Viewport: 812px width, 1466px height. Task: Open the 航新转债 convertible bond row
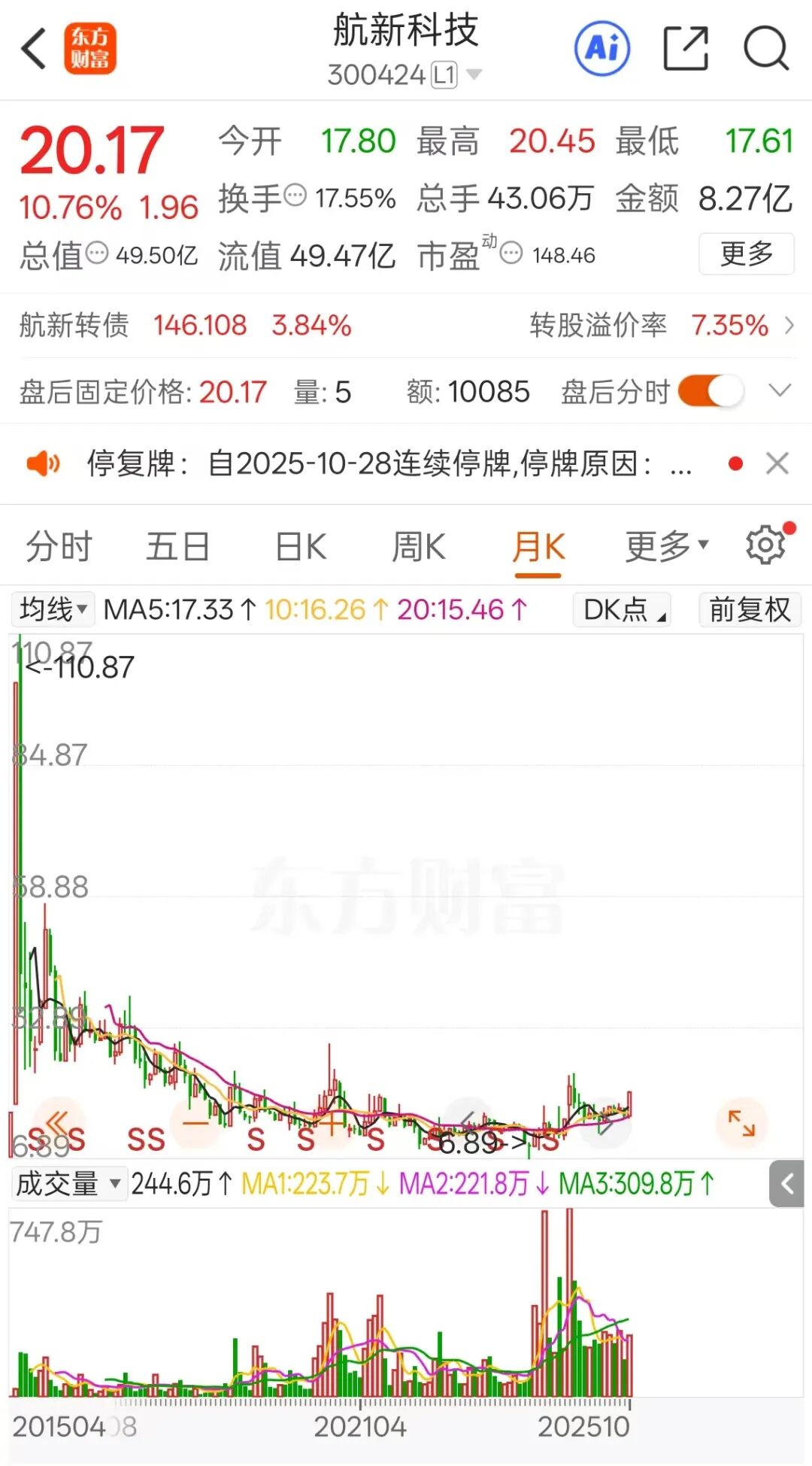[x=406, y=326]
